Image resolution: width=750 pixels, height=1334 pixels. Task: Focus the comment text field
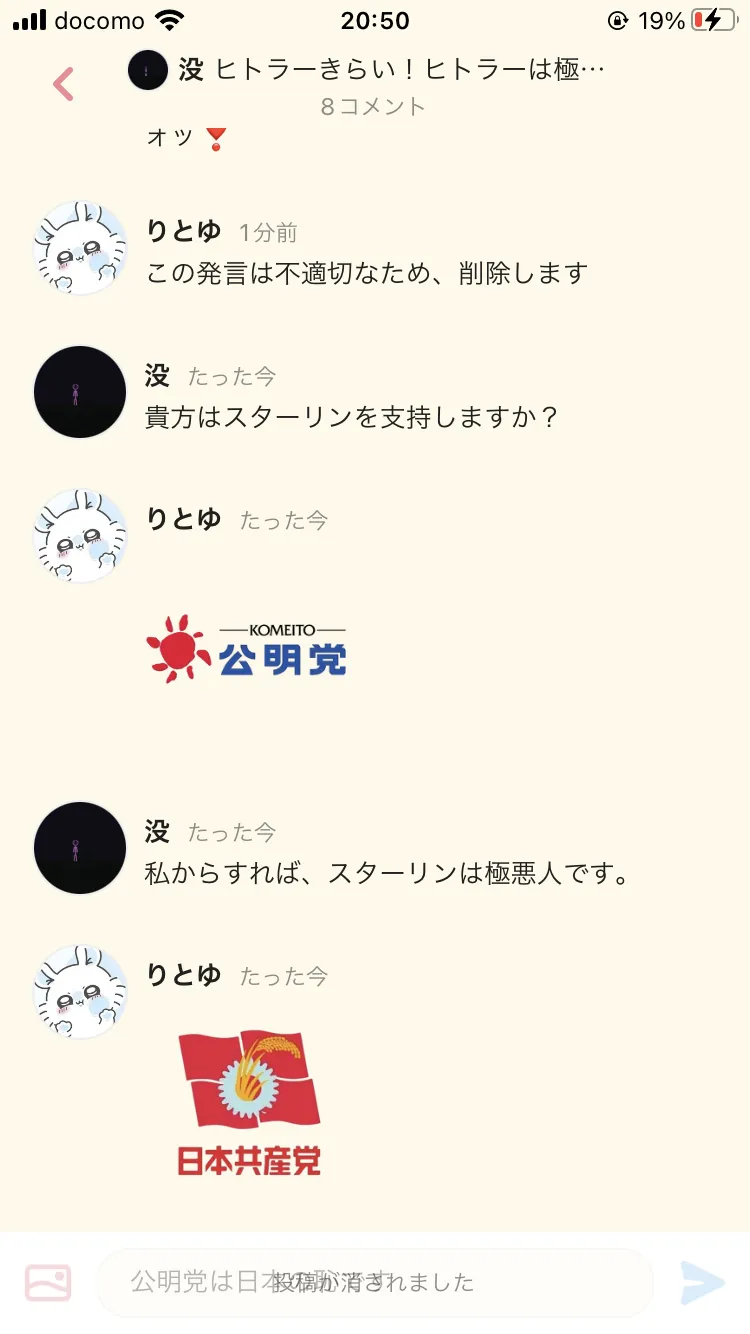tap(375, 1282)
